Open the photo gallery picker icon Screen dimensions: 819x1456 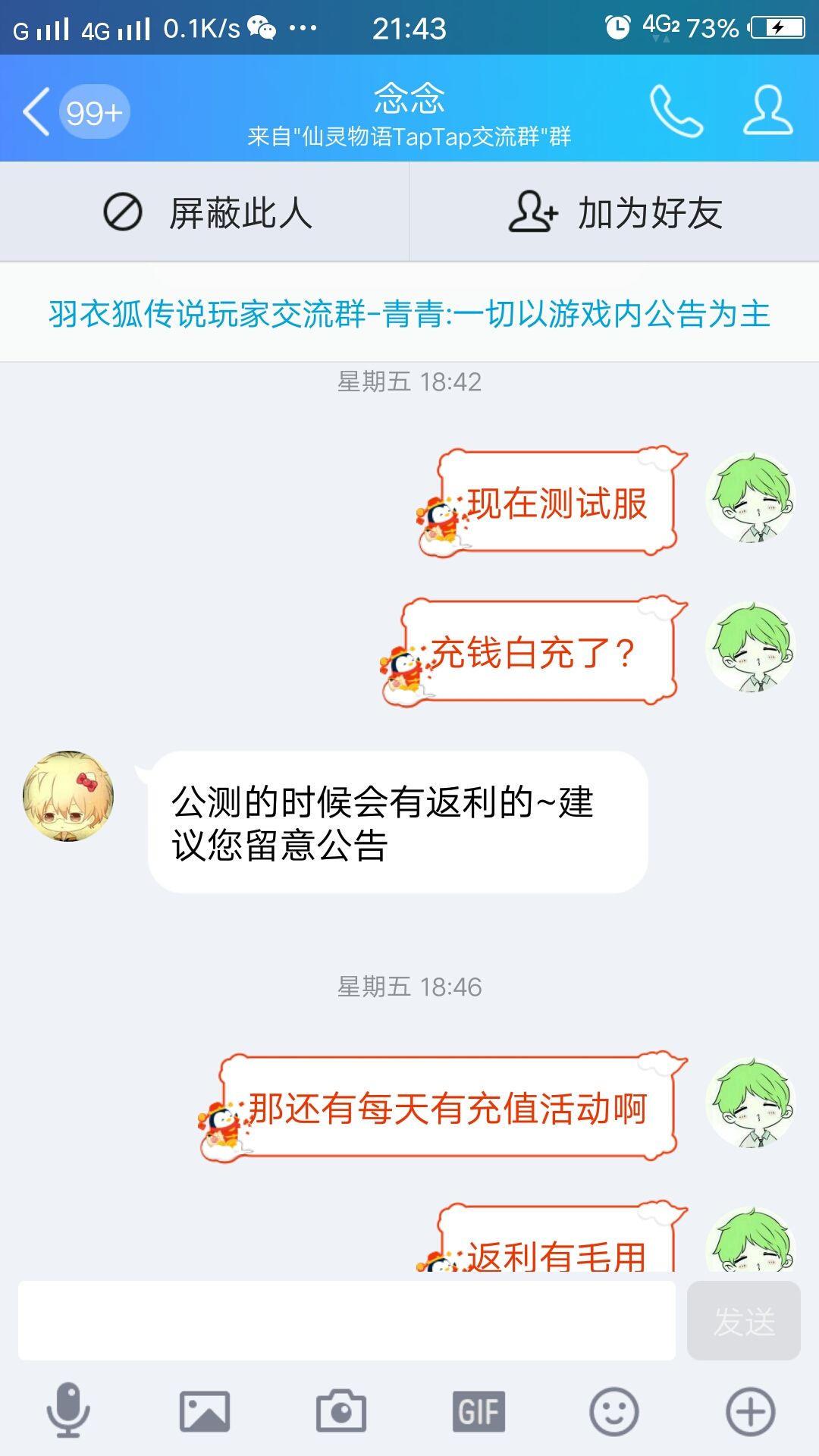[x=203, y=1410]
